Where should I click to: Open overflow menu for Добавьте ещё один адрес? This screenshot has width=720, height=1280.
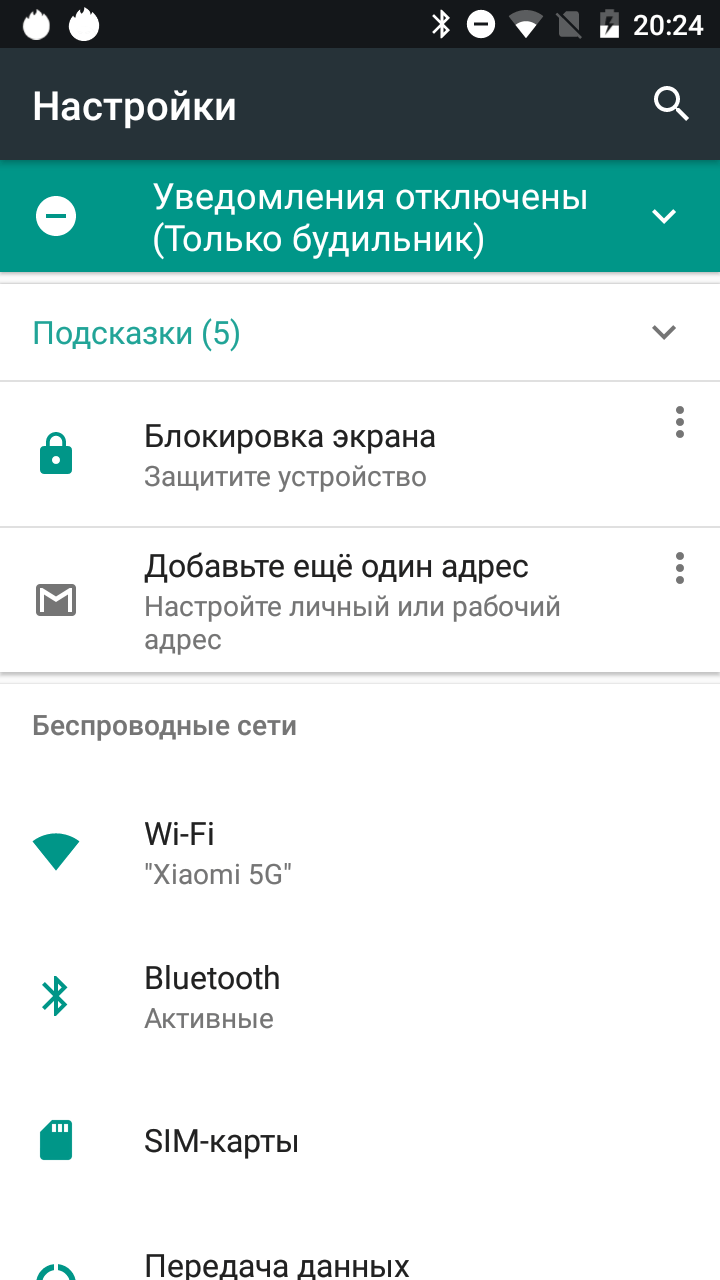coord(680,568)
